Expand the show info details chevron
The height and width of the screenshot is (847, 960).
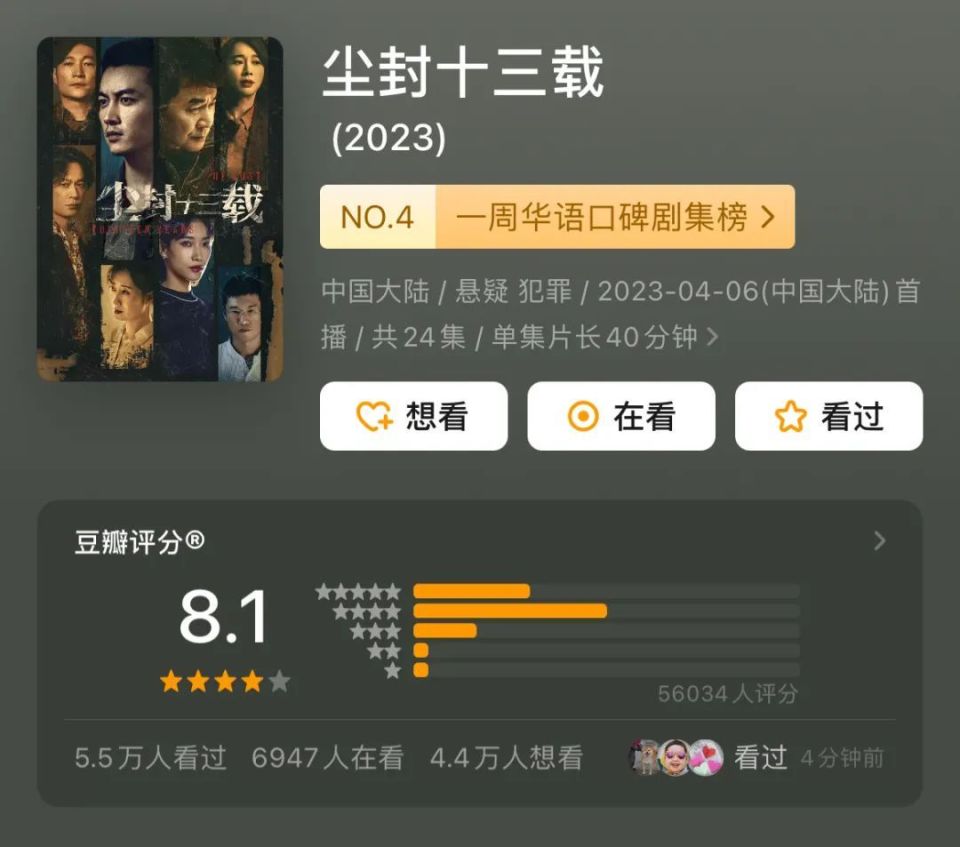(712, 338)
